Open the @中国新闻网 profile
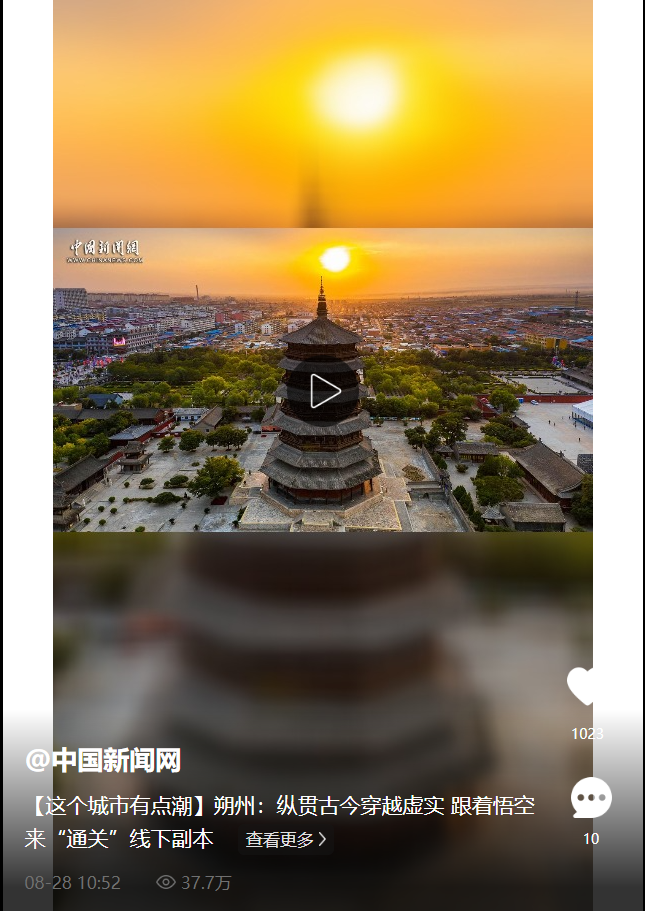645x911 pixels. coord(103,760)
